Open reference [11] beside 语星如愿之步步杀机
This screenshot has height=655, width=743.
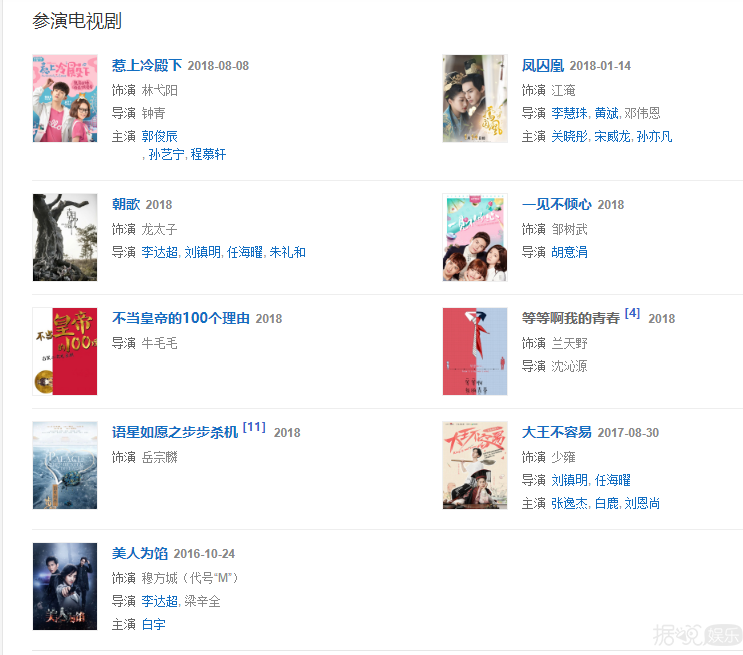tap(254, 427)
